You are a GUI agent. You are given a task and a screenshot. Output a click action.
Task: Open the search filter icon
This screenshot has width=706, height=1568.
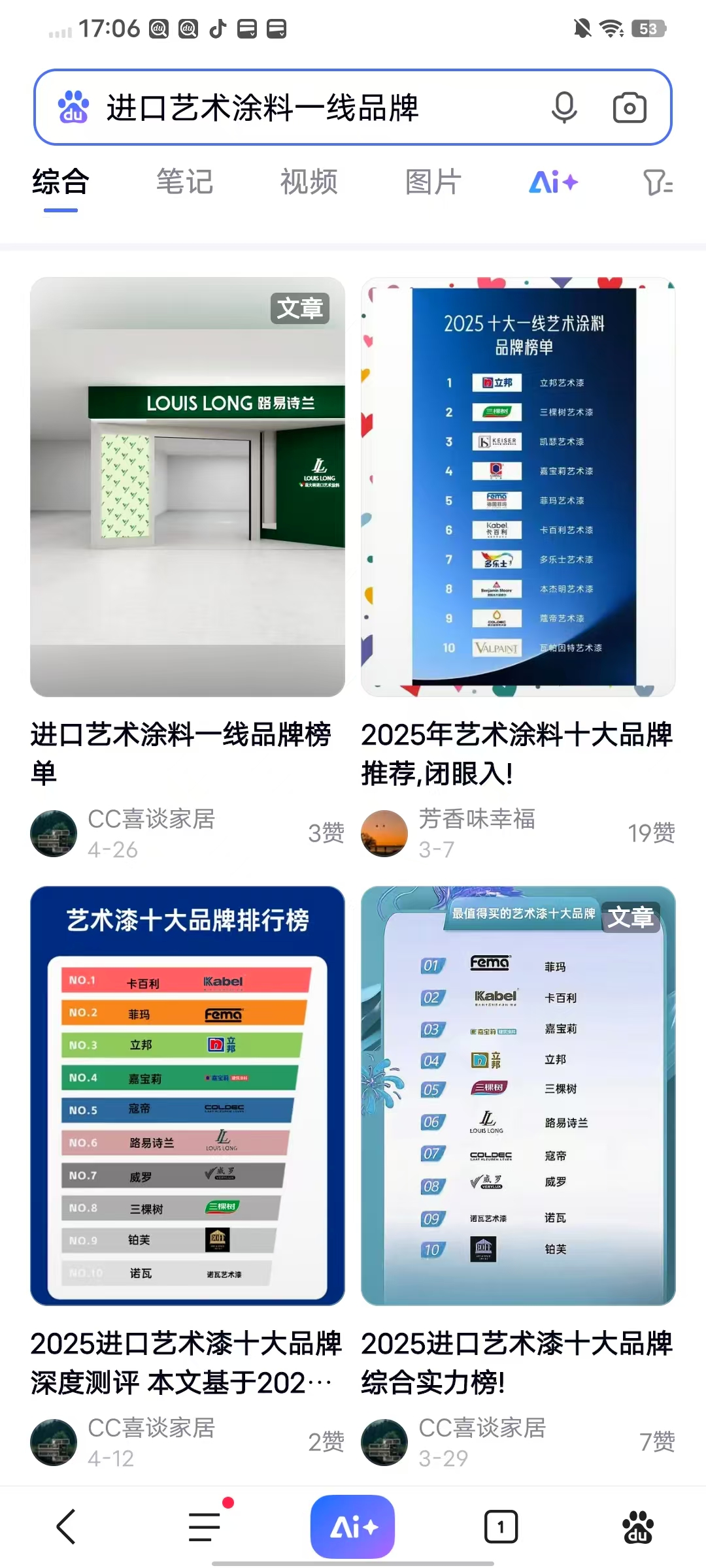657,182
